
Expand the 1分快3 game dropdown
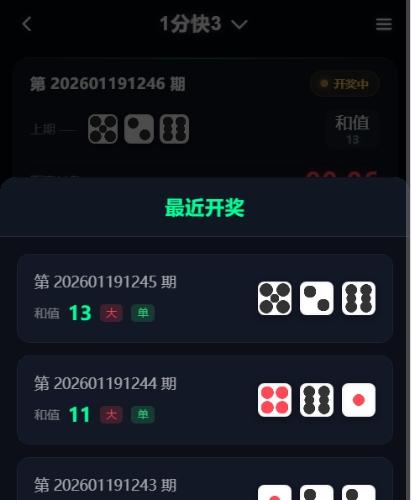tap(203, 24)
